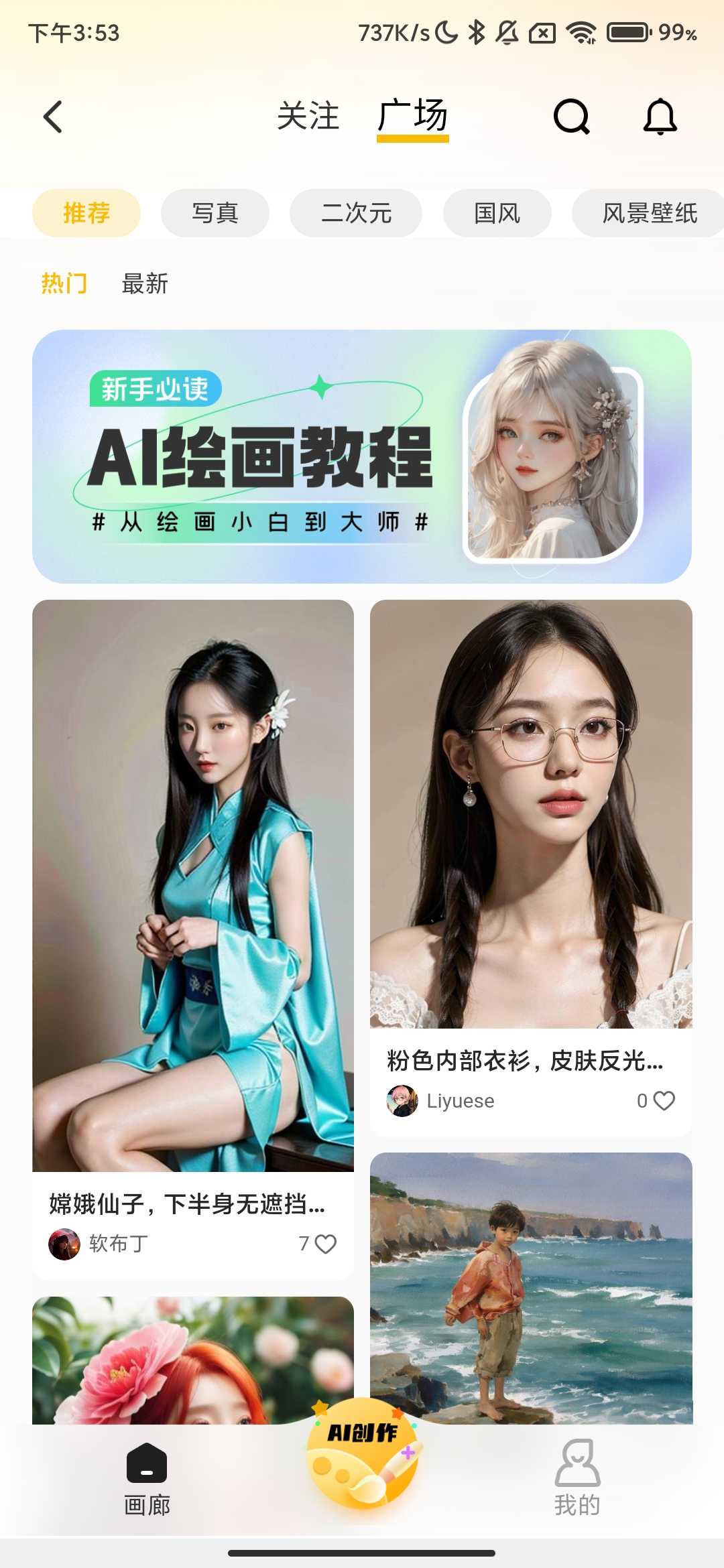
Task: Switch to the 关注 tab
Action: coord(308,117)
